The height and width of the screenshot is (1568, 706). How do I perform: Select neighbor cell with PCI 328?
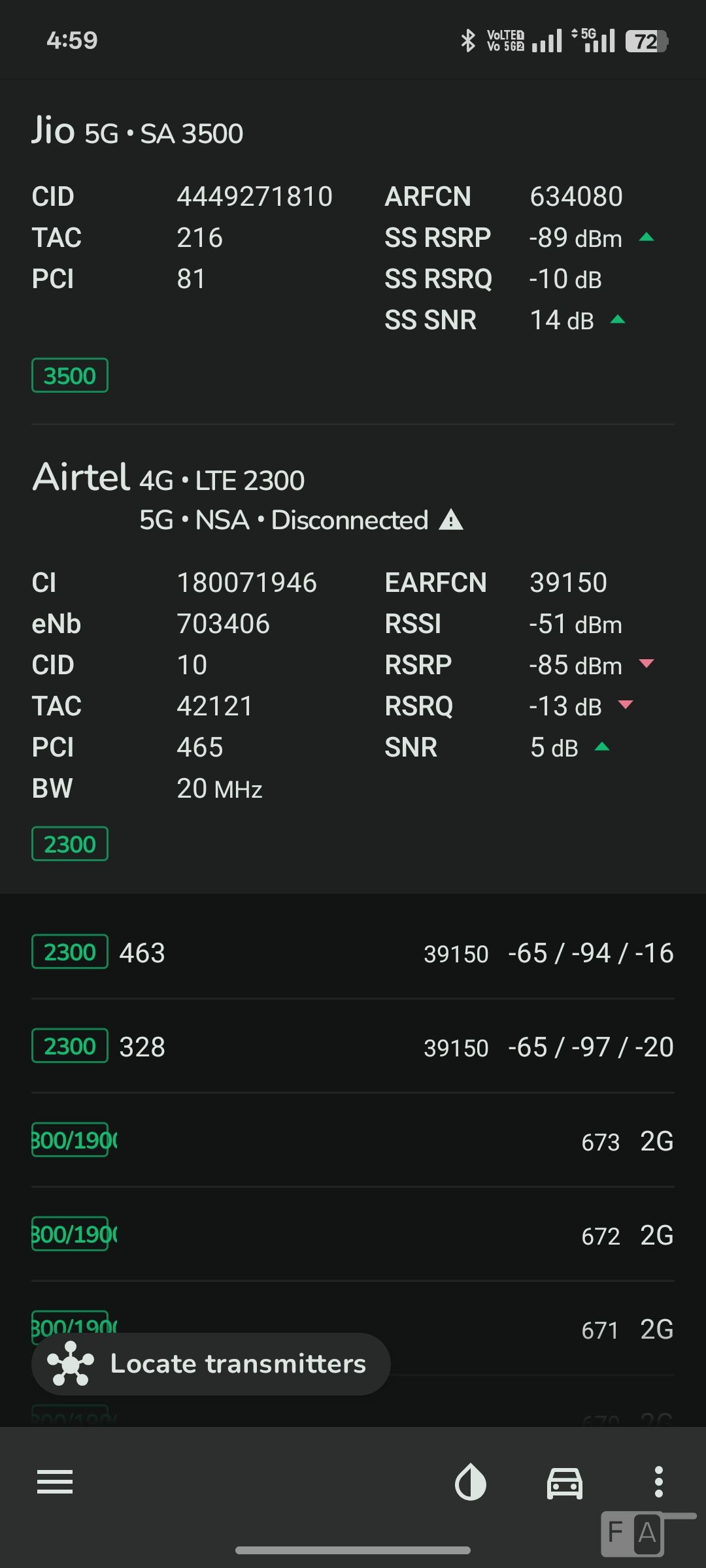[353, 1046]
